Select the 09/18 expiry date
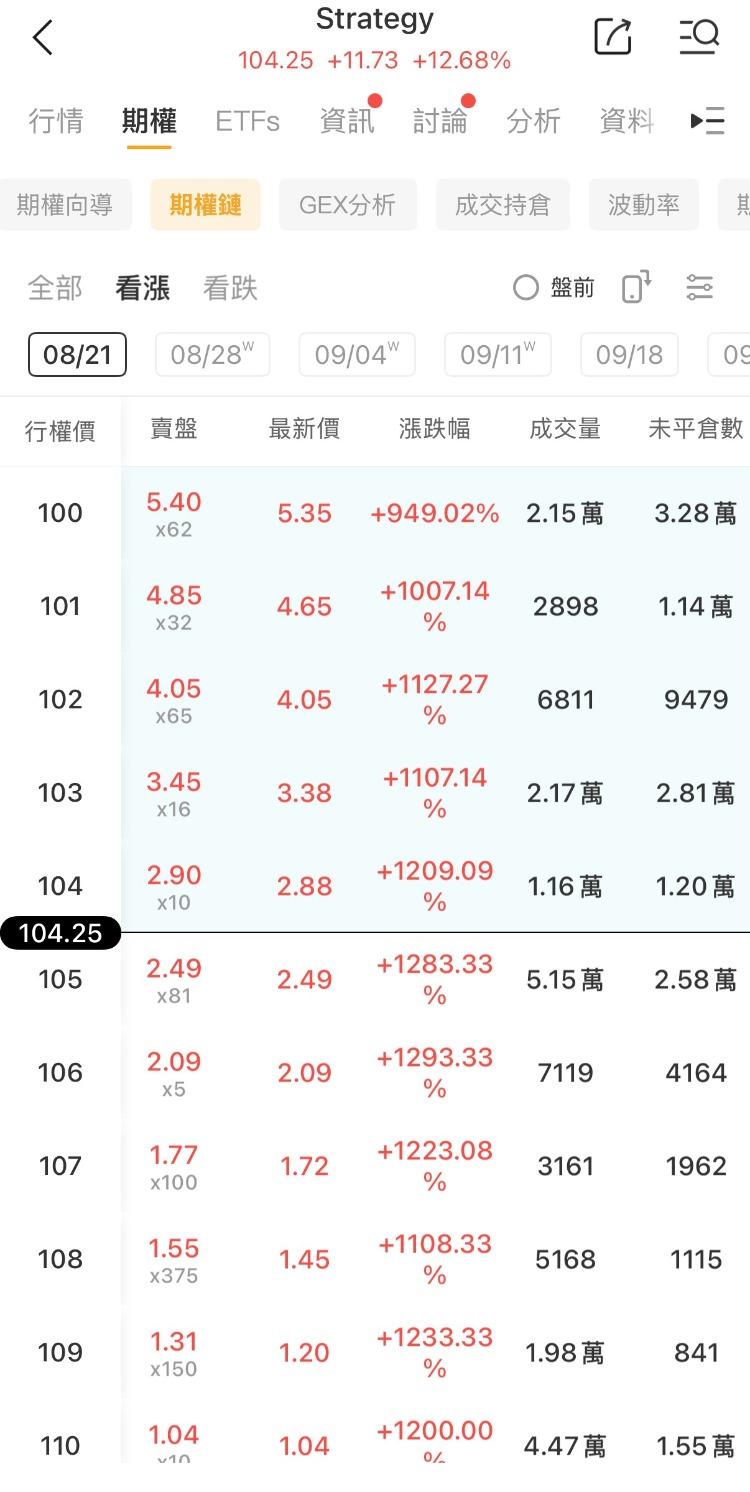750x1492 pixels. (629, 355)
